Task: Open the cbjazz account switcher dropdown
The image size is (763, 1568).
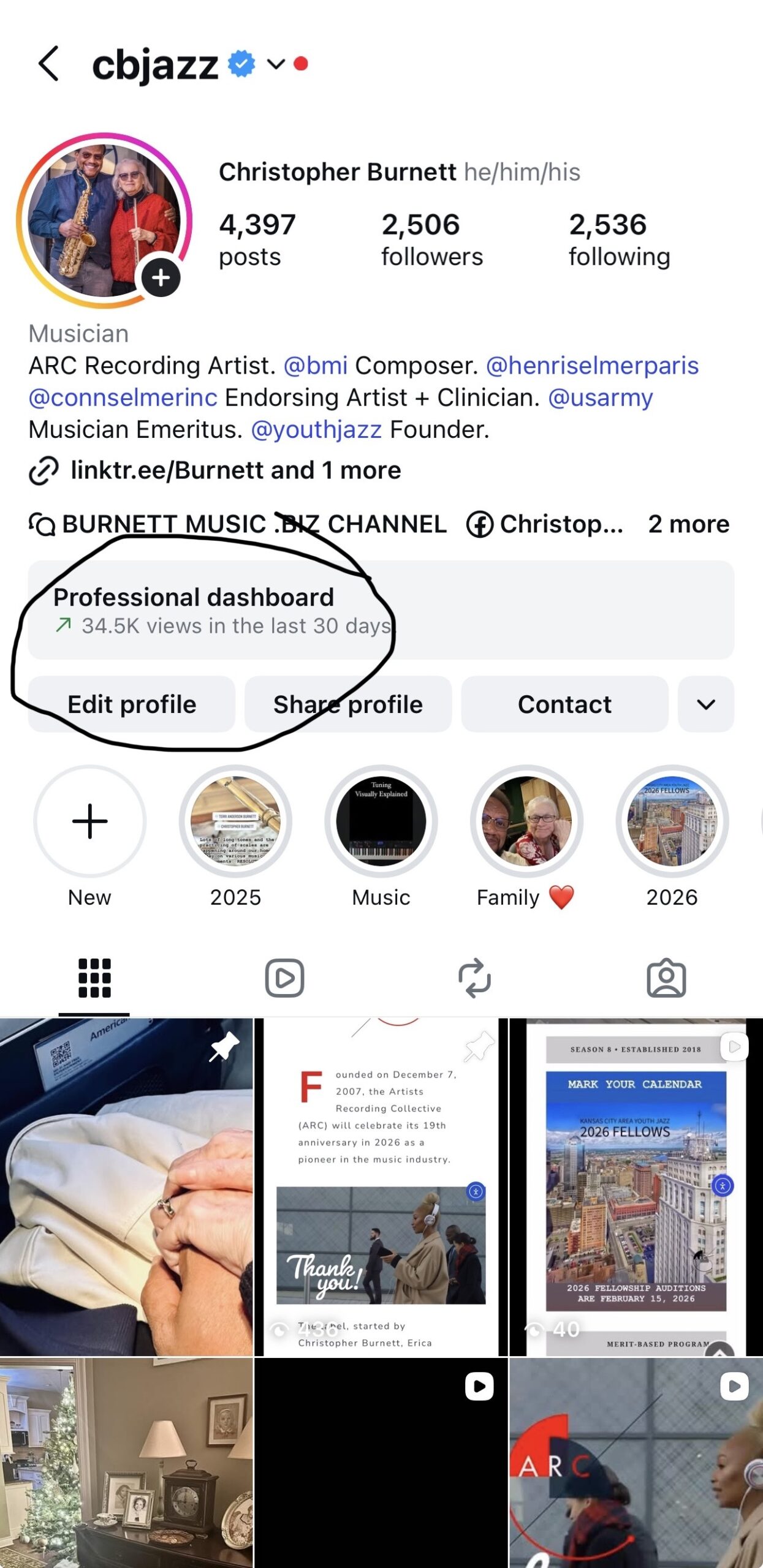Action: 276,64
